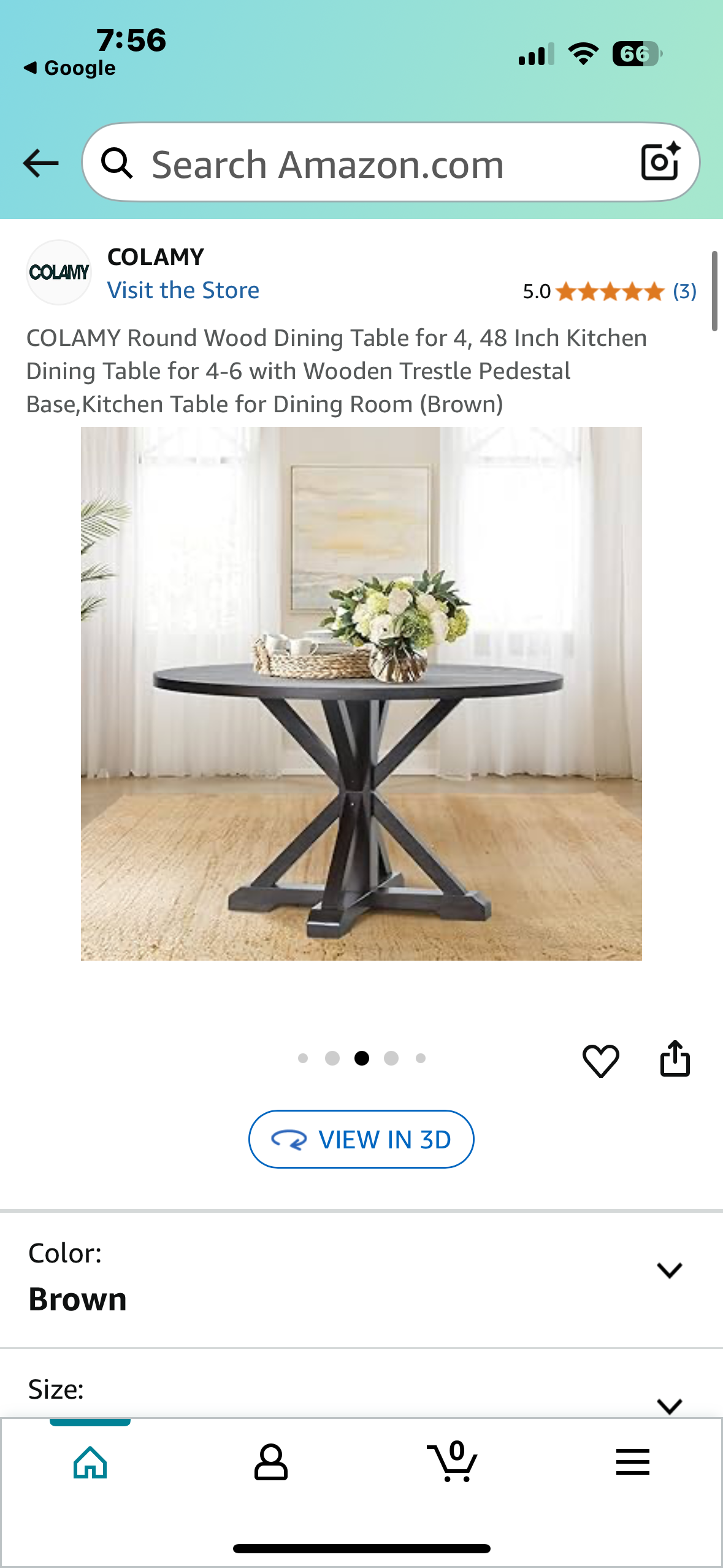Screen dimensions: 723x1568
Task: Add table to wish list heart
Action: click(x=600, y=1060)
